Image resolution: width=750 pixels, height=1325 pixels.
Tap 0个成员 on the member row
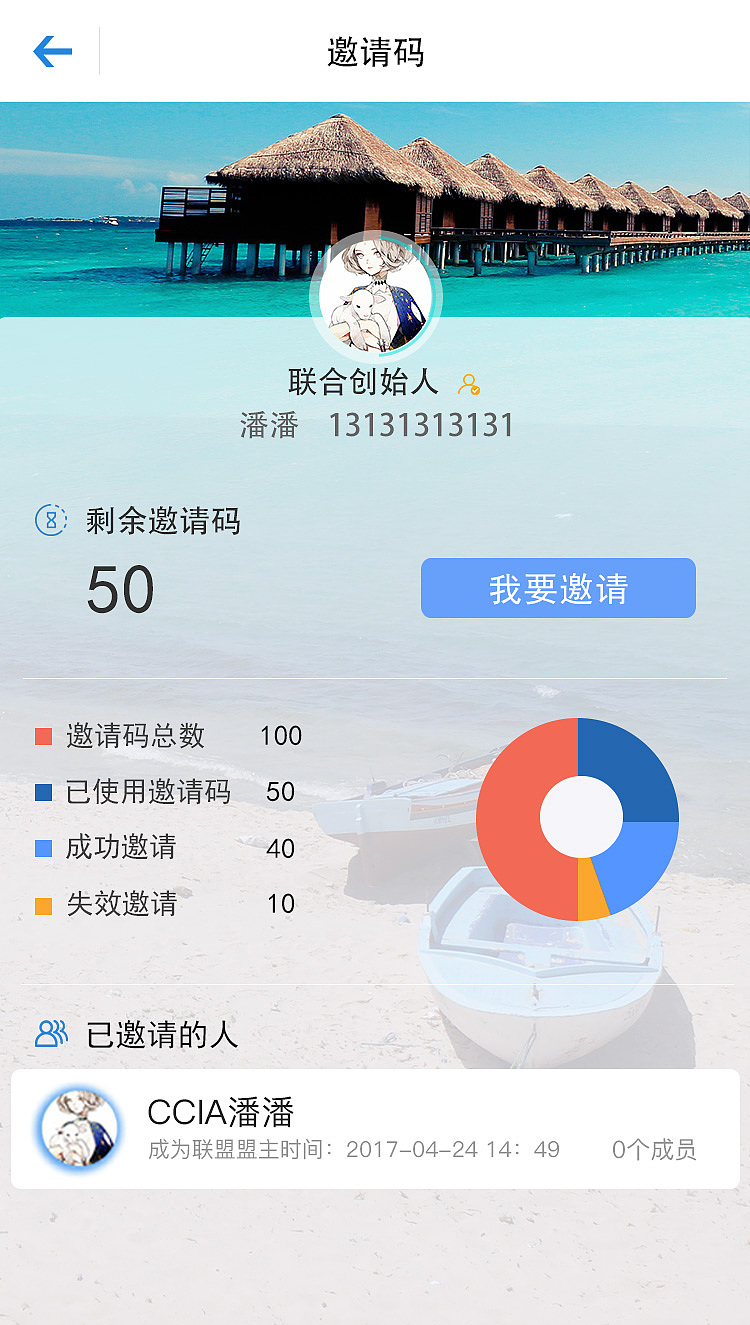click(x=654, y=1150)
